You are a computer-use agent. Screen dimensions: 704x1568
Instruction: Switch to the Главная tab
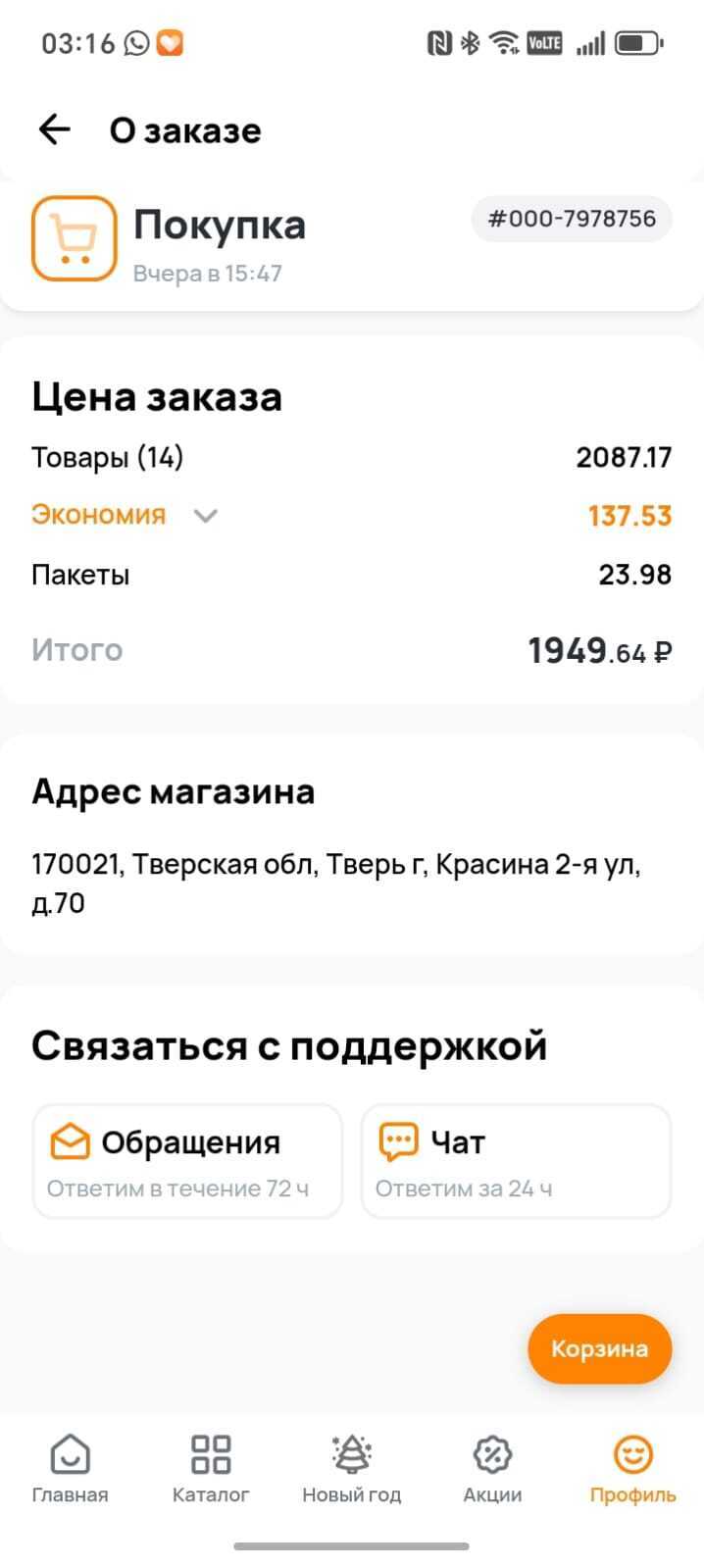[x=70, y=1468]
